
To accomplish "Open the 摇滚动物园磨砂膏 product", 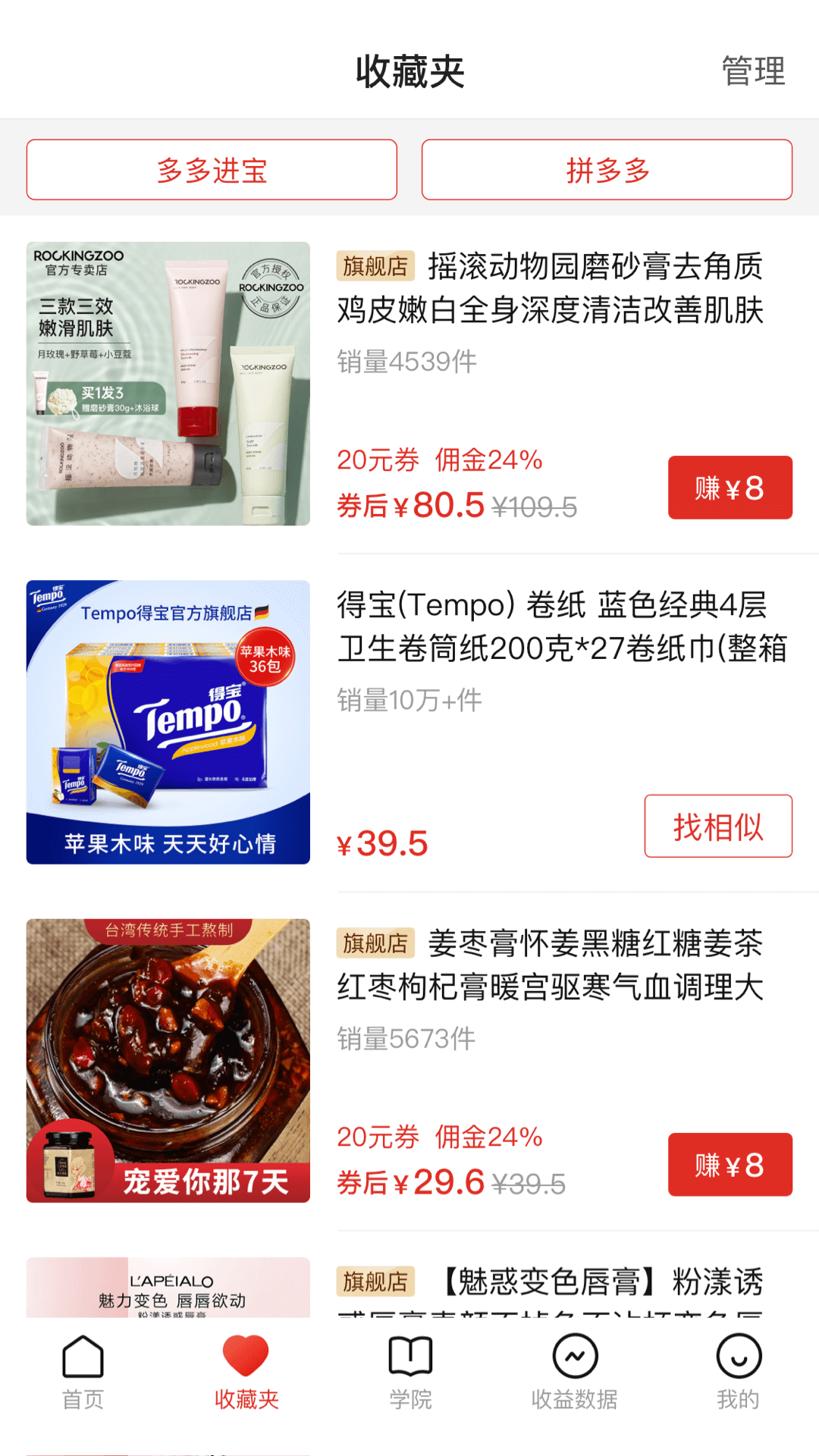I will coord(549,288).
